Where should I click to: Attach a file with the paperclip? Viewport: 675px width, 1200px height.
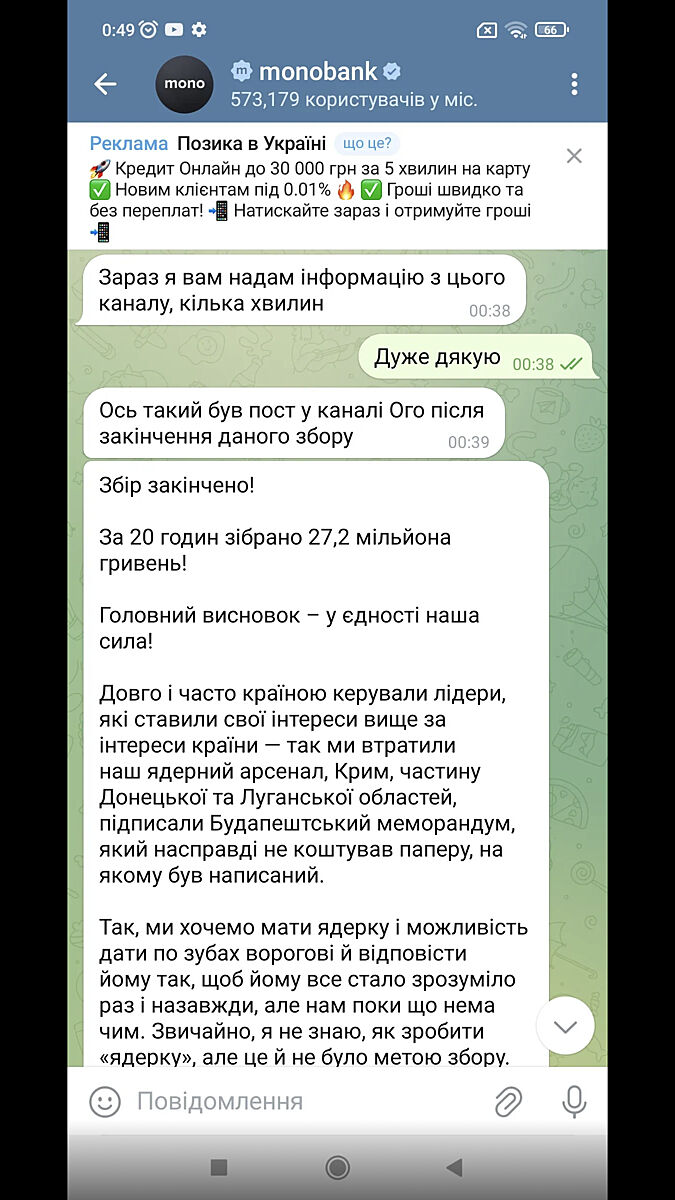pyautogui.click(x=509, y=1102)
